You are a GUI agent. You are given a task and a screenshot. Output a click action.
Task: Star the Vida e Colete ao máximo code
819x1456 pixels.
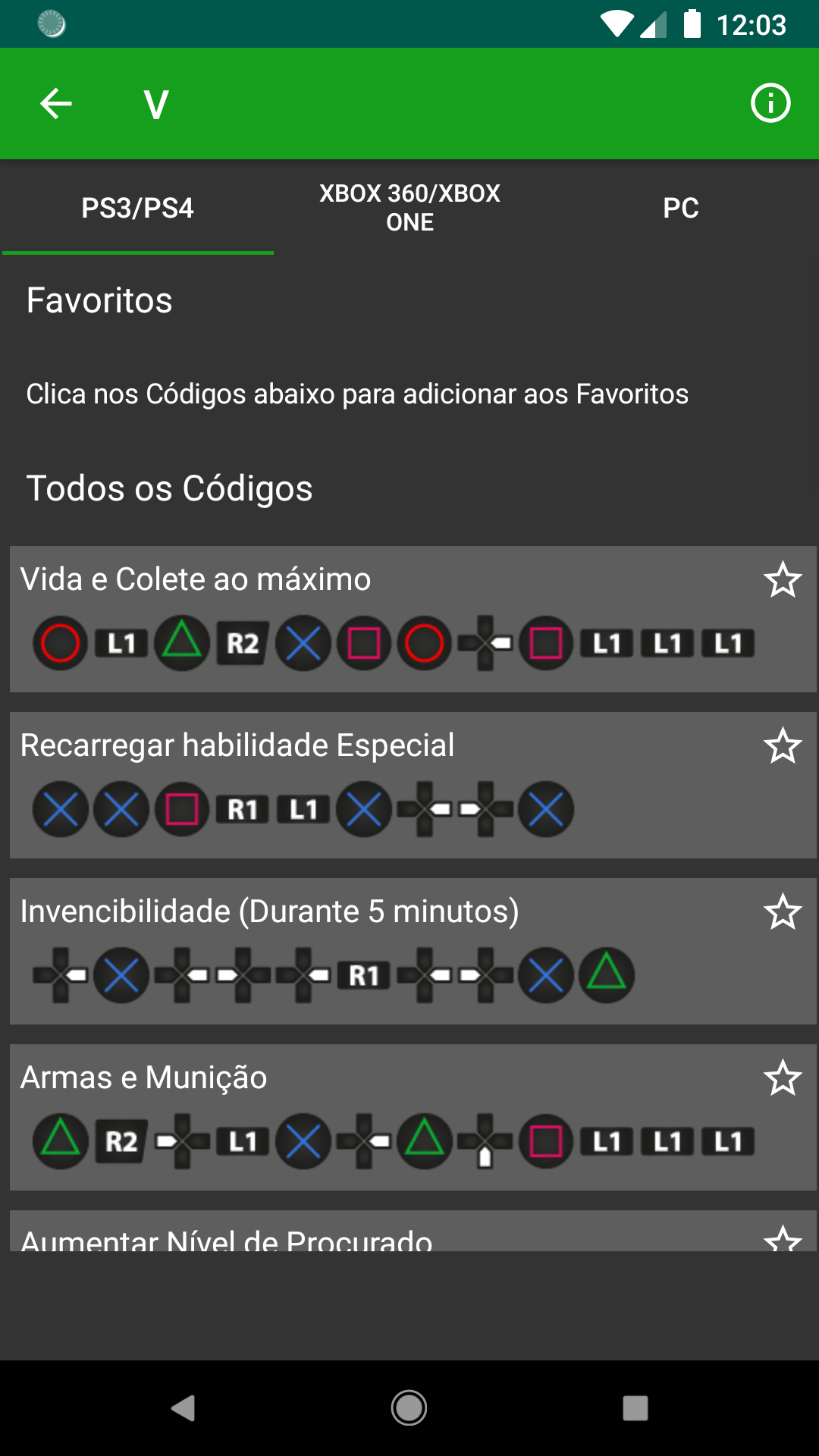click(x=783, y=580)
